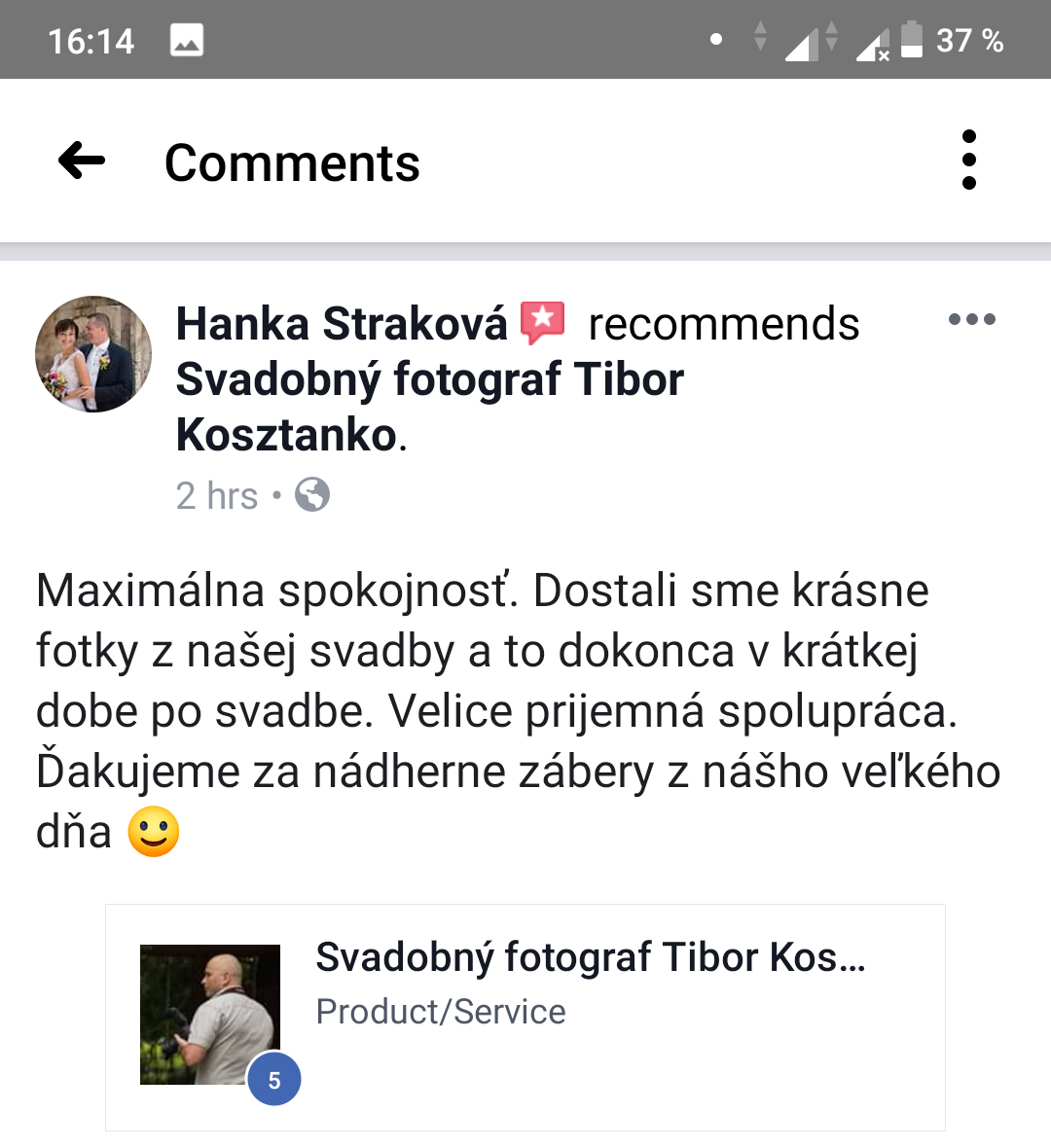Open Hanka Straková's profile via her name

[x=341, y=324]
